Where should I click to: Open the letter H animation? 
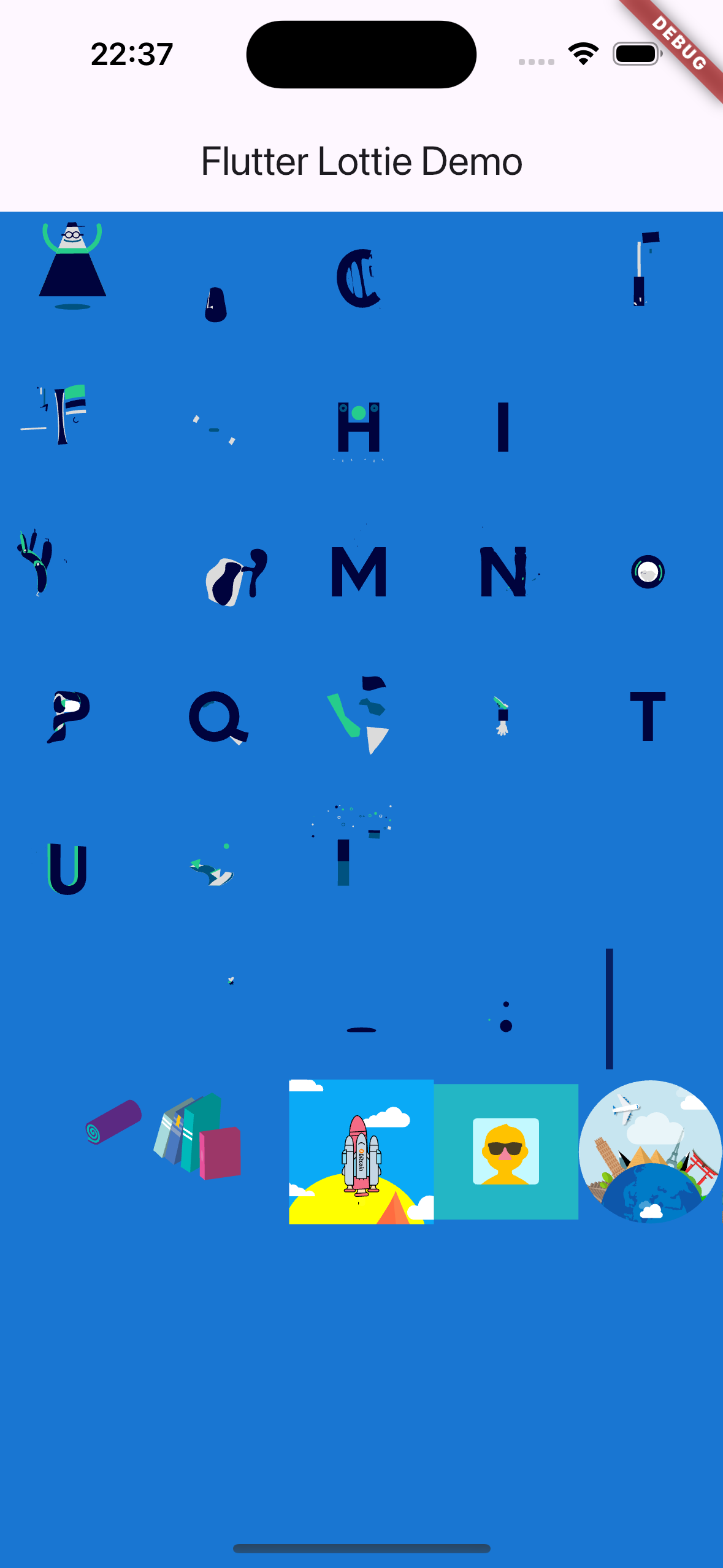click(359, 427)
